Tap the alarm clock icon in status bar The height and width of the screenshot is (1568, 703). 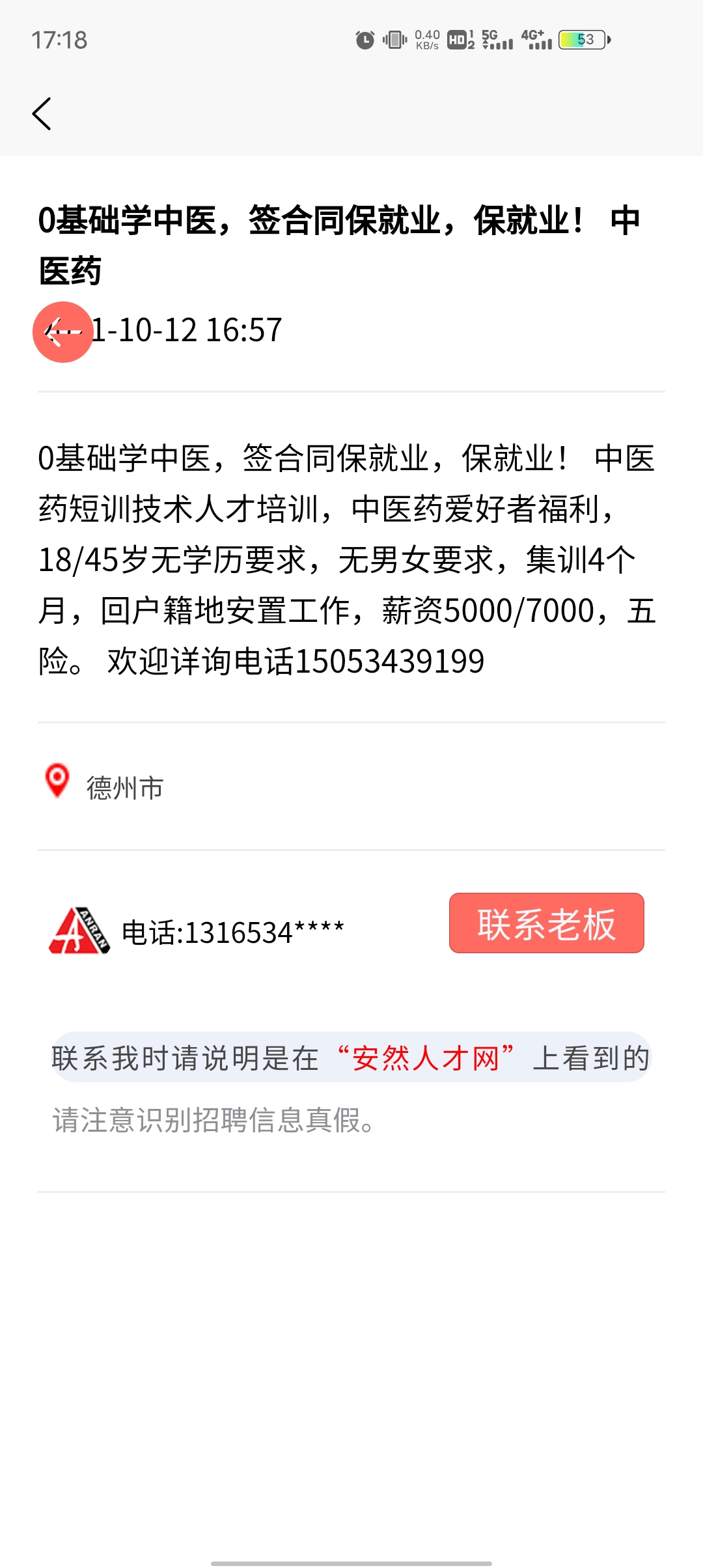(365, 40)
